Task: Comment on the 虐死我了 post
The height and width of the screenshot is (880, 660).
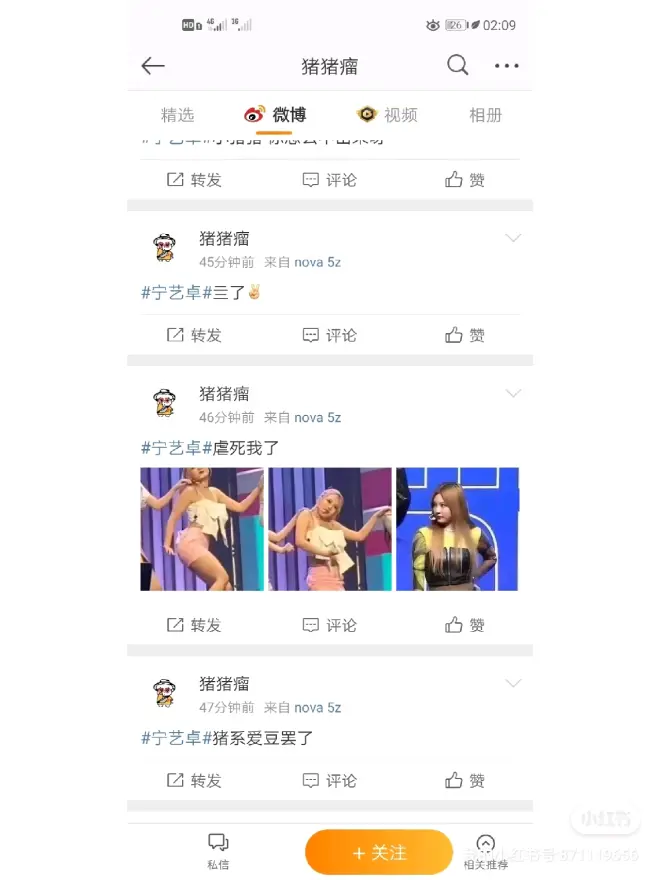Action: tap(330, 625)
